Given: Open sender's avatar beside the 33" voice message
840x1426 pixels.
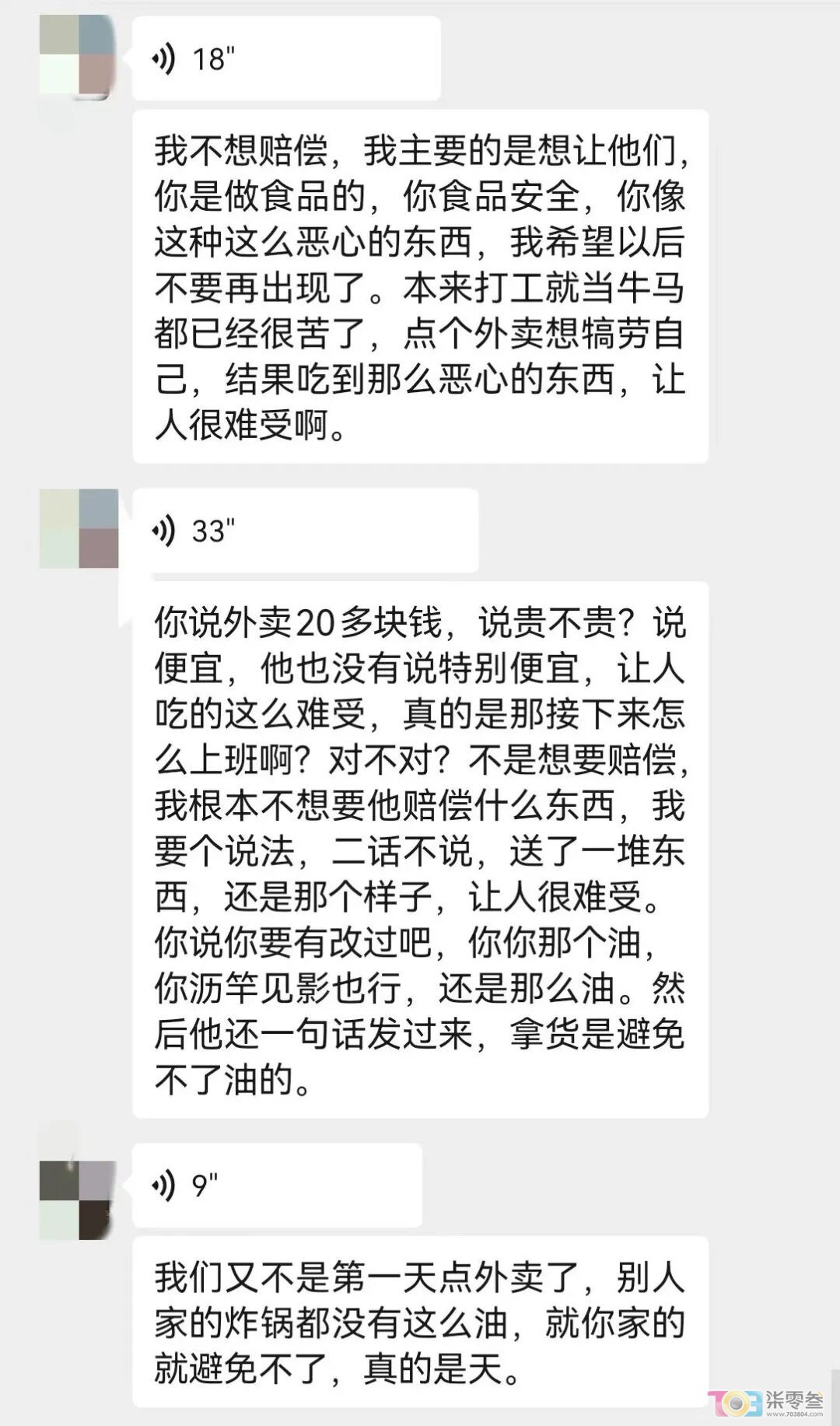Looking at the screenshot, I should click(79, 528).
